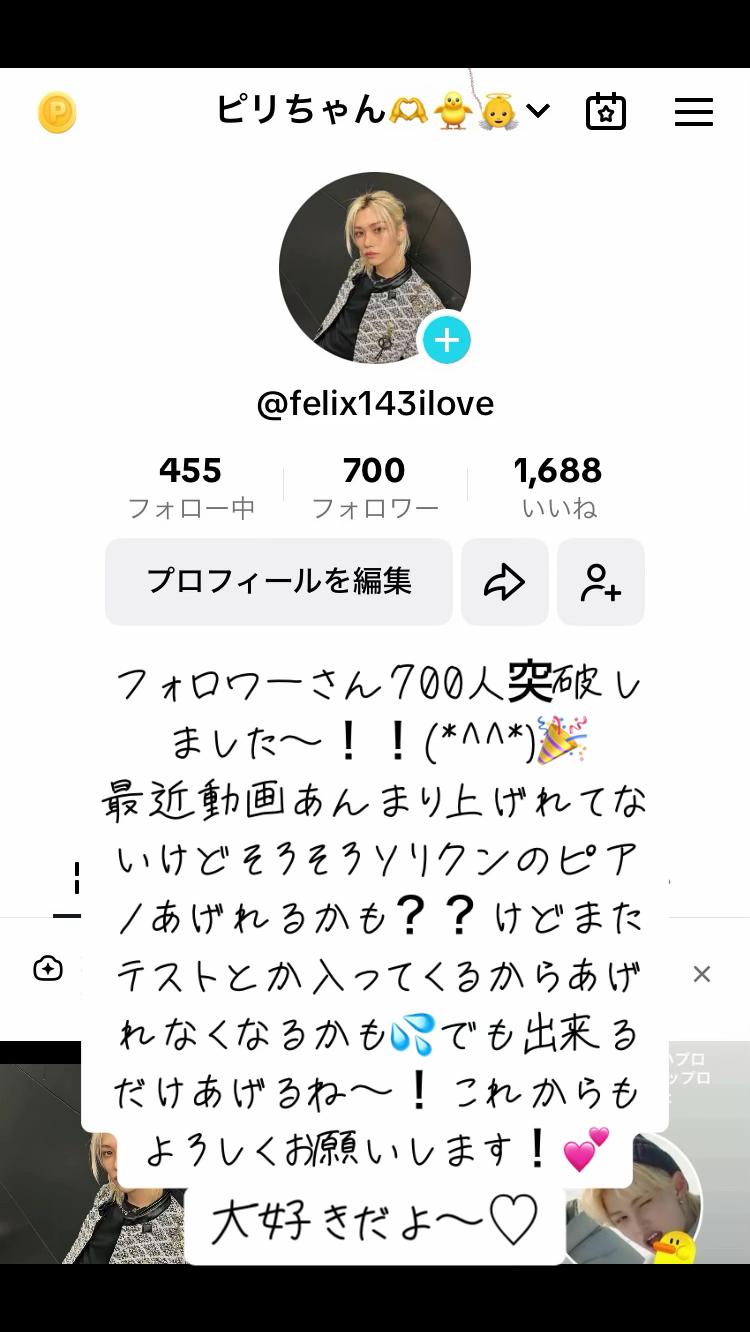Open the calendar star icon
The width and height of the screenshot is (750, 1332).
(x=605, y=111)
